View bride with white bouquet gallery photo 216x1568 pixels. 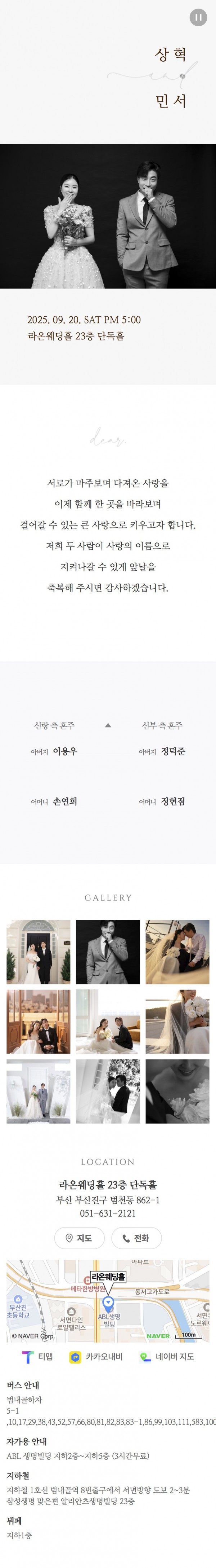coord(177,1022)
